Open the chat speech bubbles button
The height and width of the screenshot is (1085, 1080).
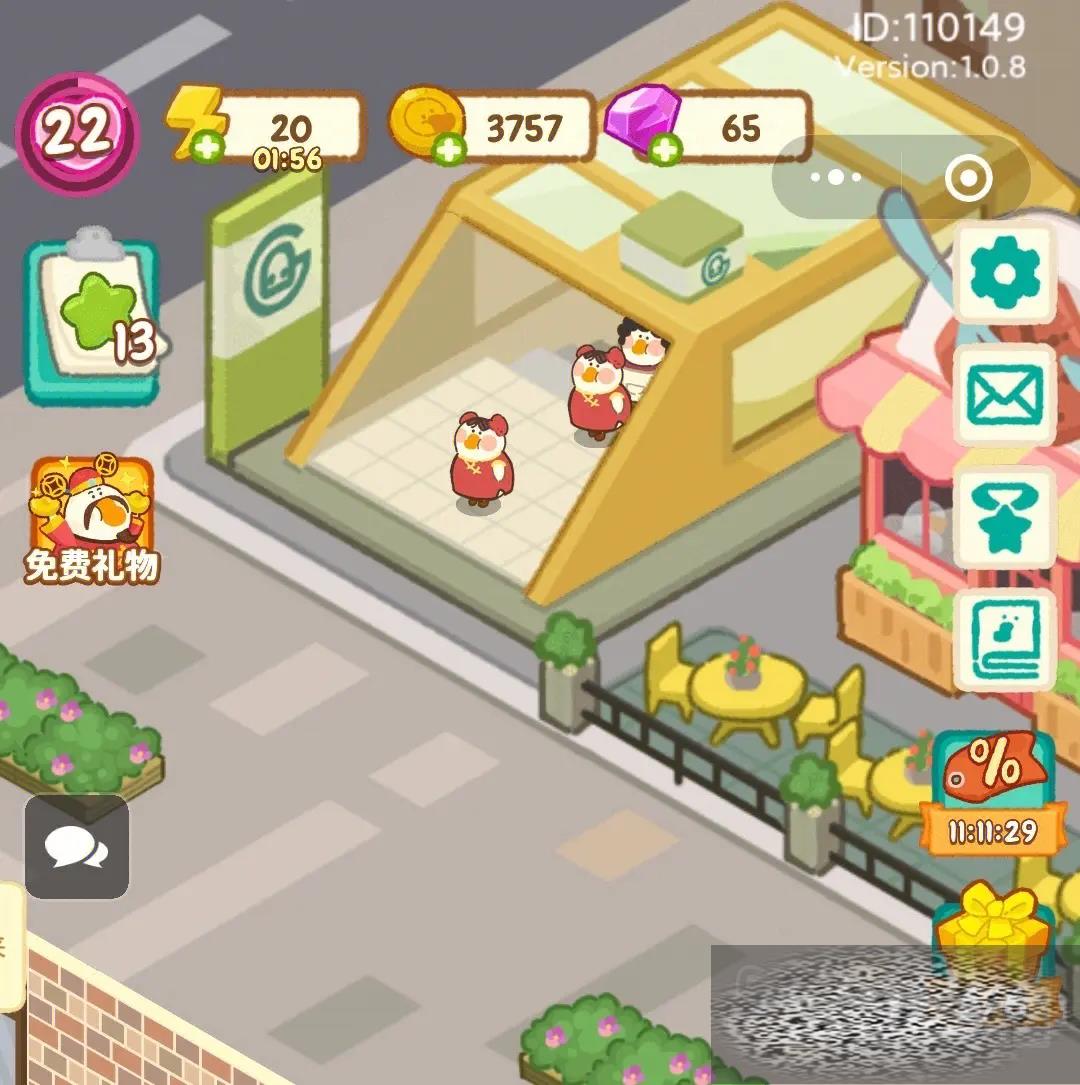pyautogui.click(x=77, y=847)
